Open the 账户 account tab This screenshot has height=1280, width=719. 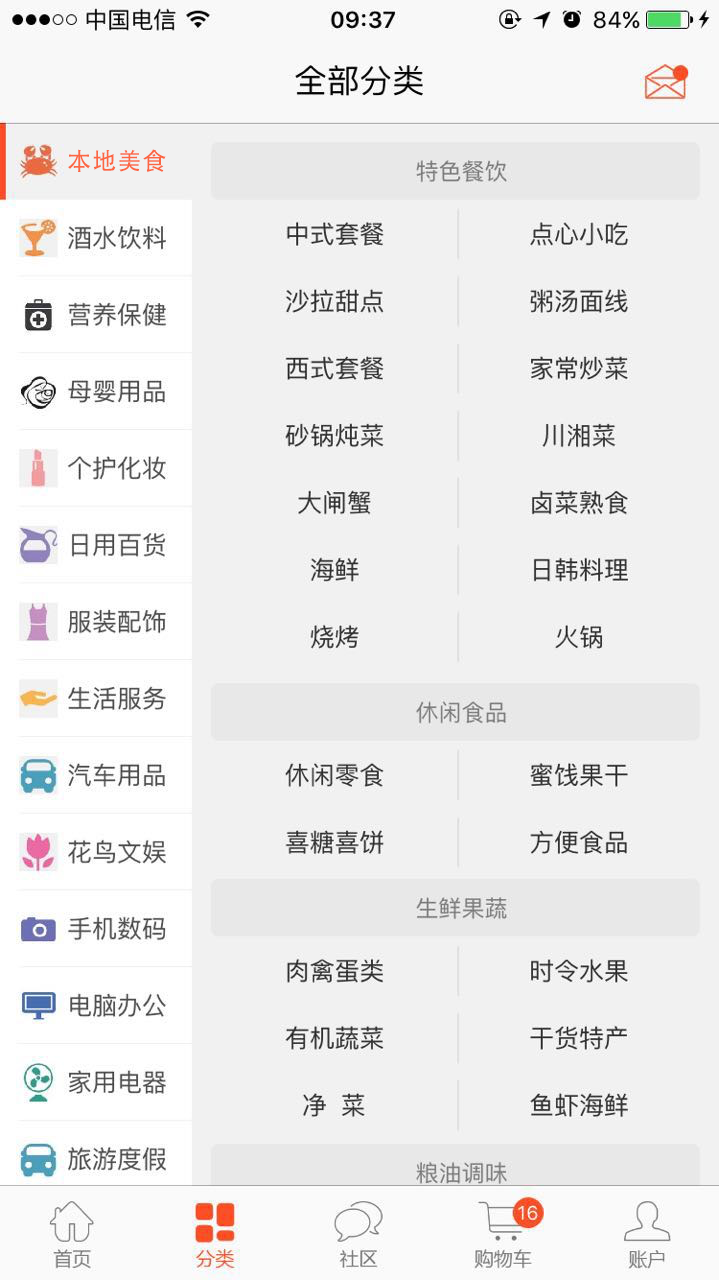(x=646, y=1234)
